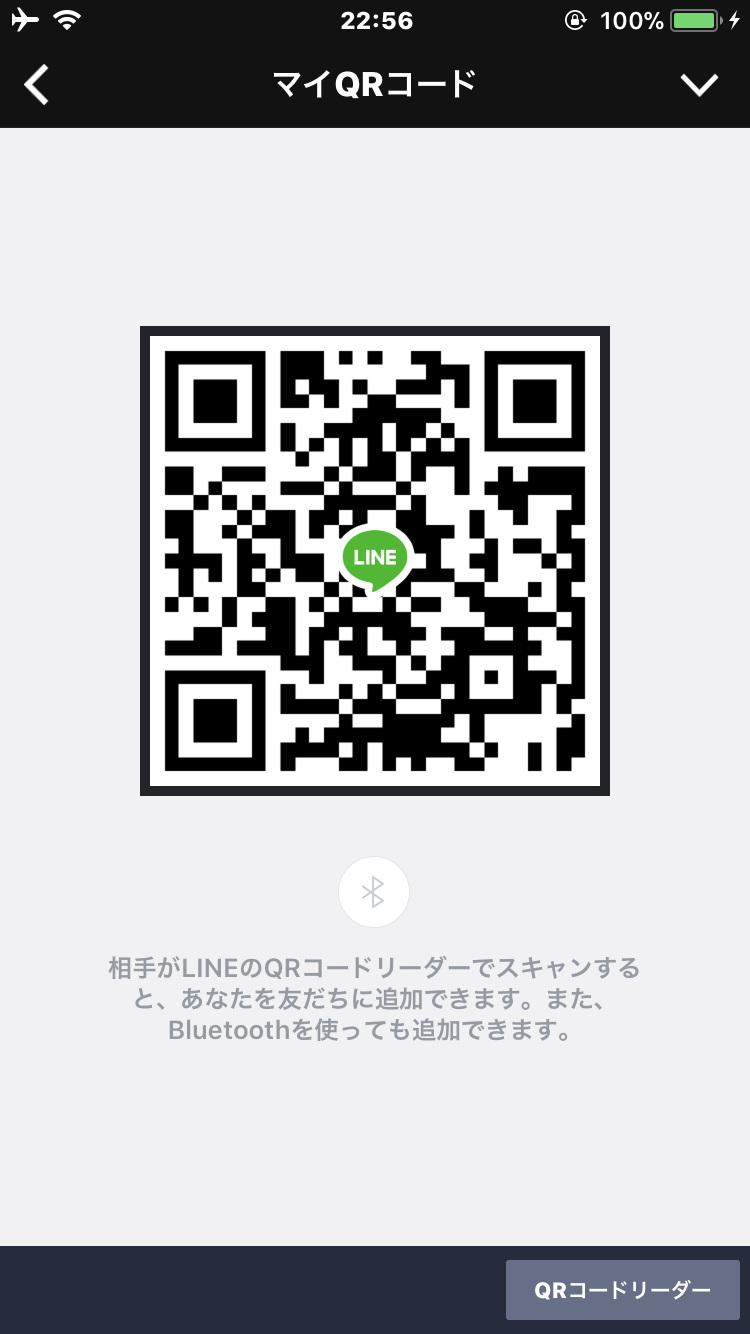Screen dimensions: 750x1334
Task: Expand the dropdown chevron in the header
Action: point(699,86)
